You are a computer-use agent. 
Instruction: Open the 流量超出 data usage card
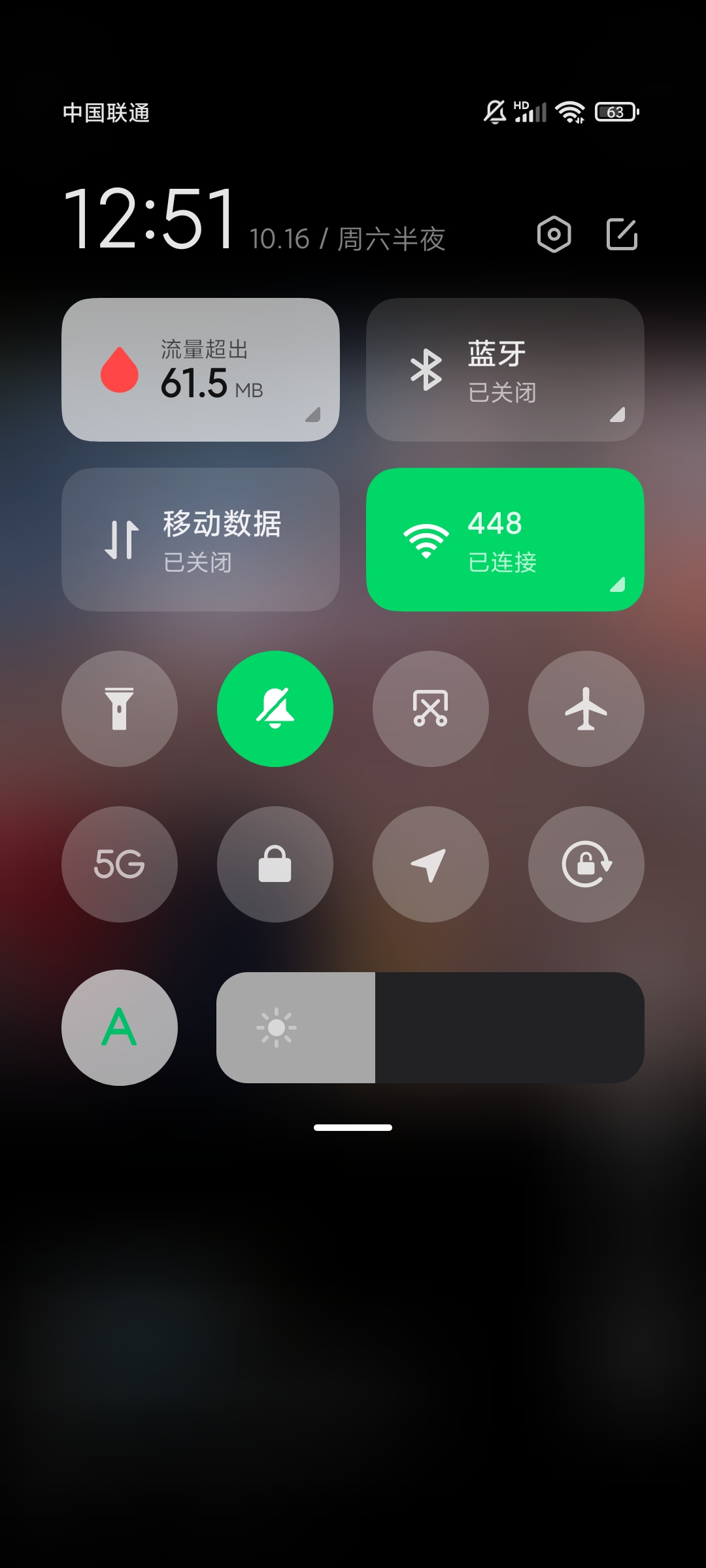coord(201,370)
